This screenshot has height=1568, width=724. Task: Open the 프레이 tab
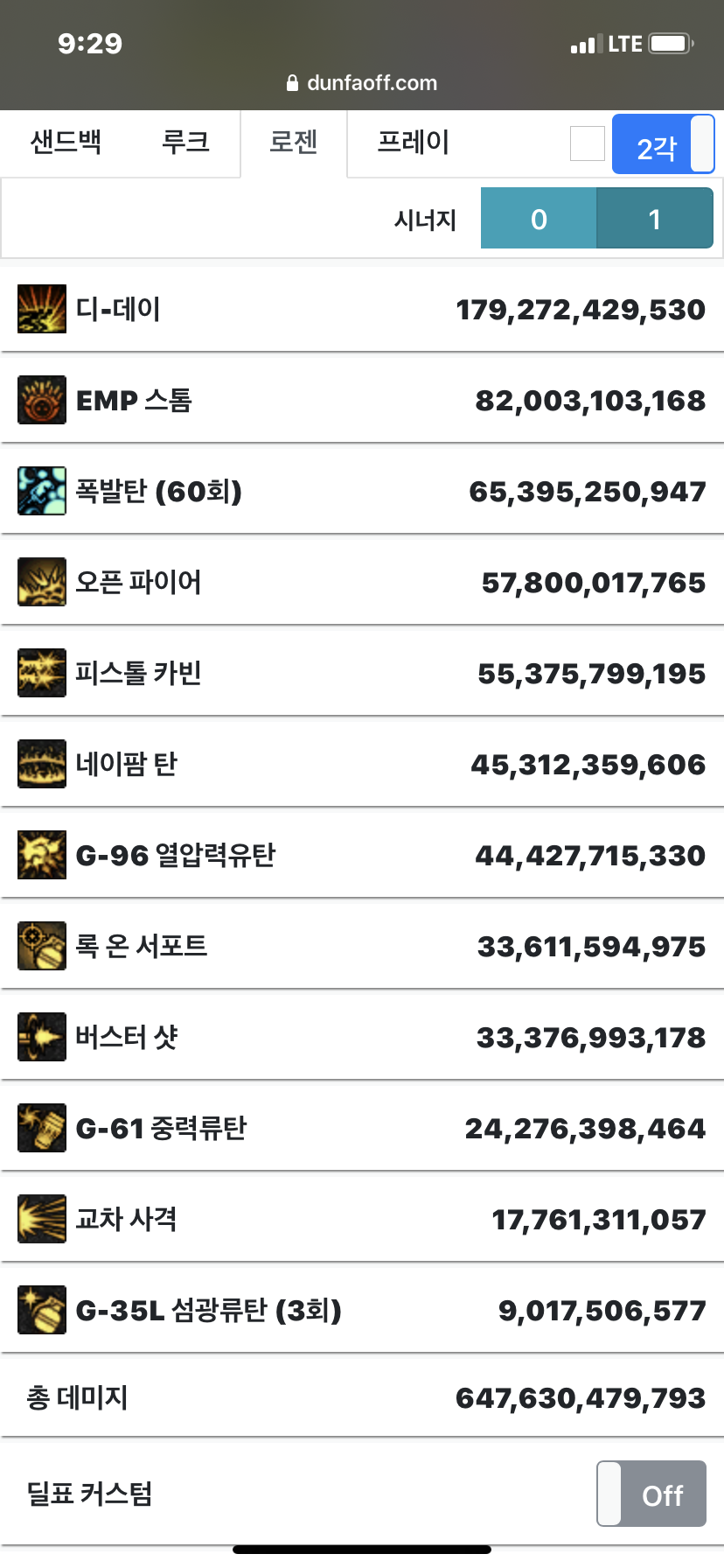coord(413,143)
